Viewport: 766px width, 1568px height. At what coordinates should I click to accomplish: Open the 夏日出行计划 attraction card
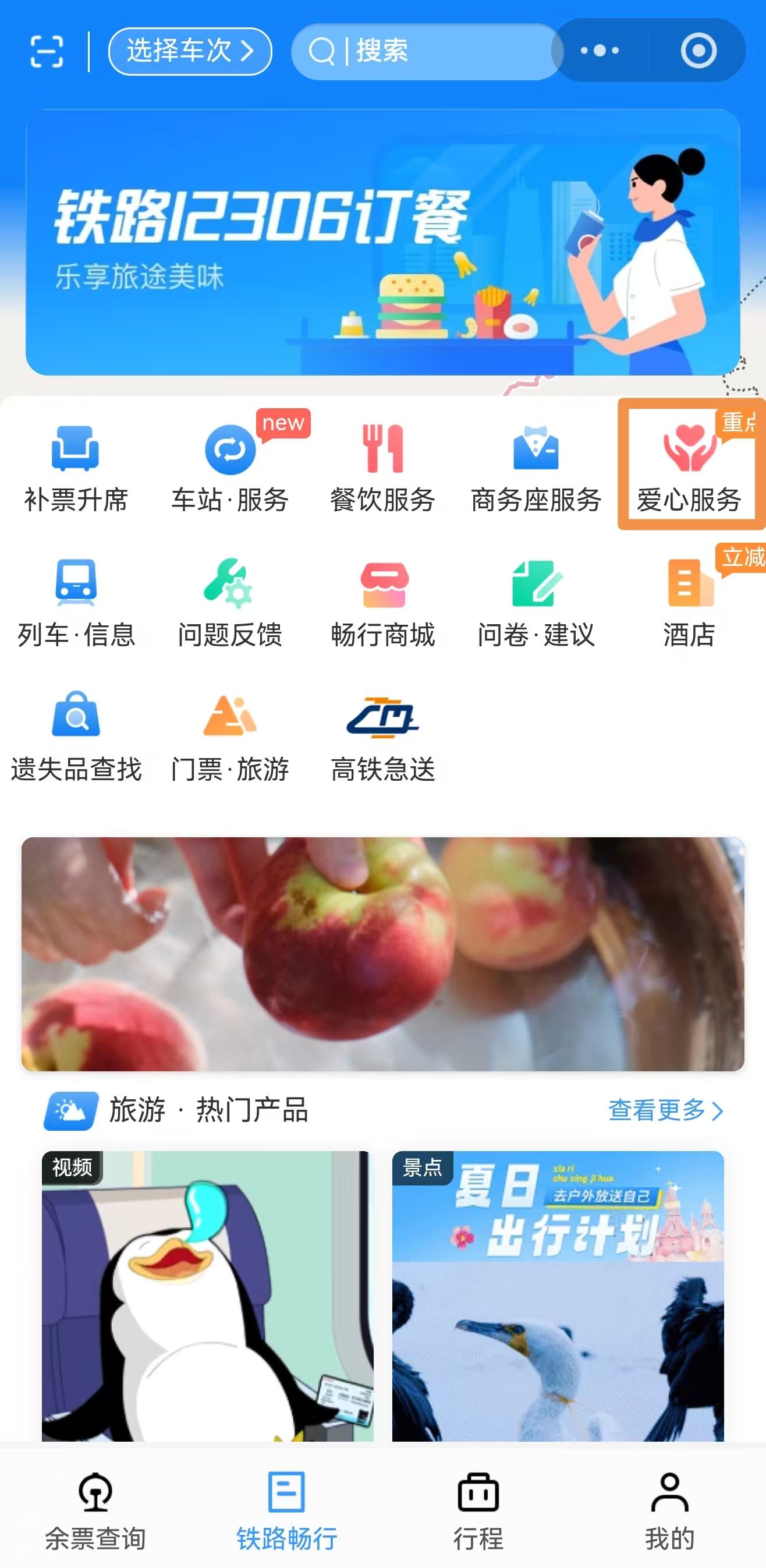[x=558, y=1296]
